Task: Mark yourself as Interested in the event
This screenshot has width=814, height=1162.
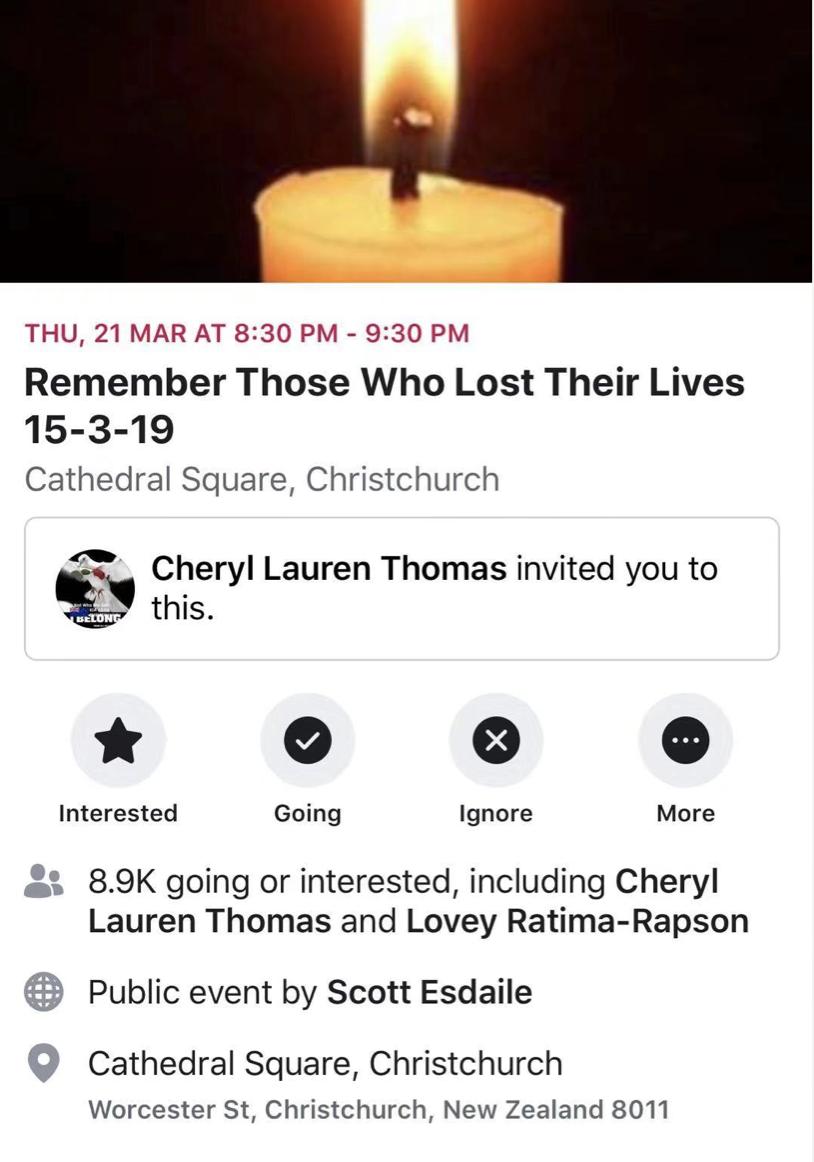Action: [x=118, y=741]
